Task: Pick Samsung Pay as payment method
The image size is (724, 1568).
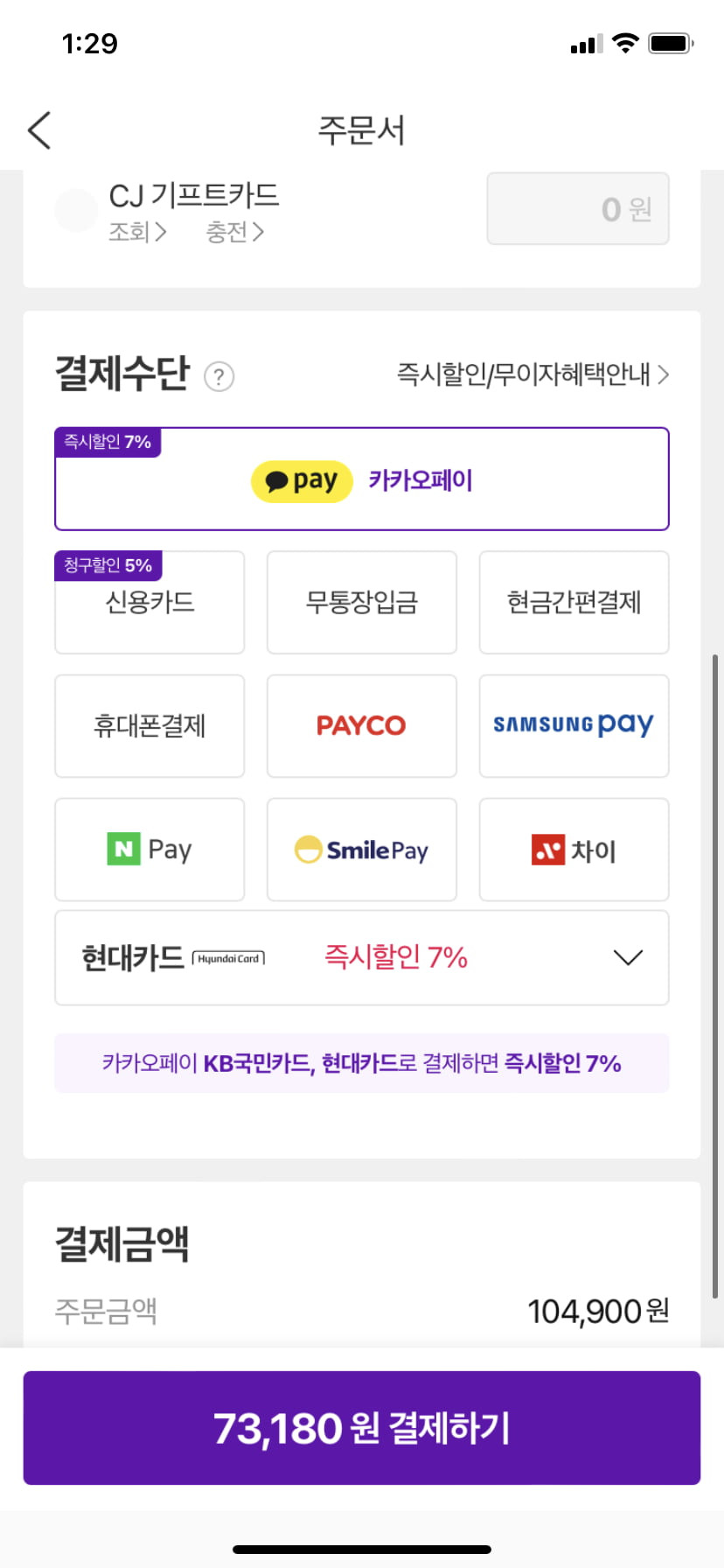Action: (x=574, y=726)
